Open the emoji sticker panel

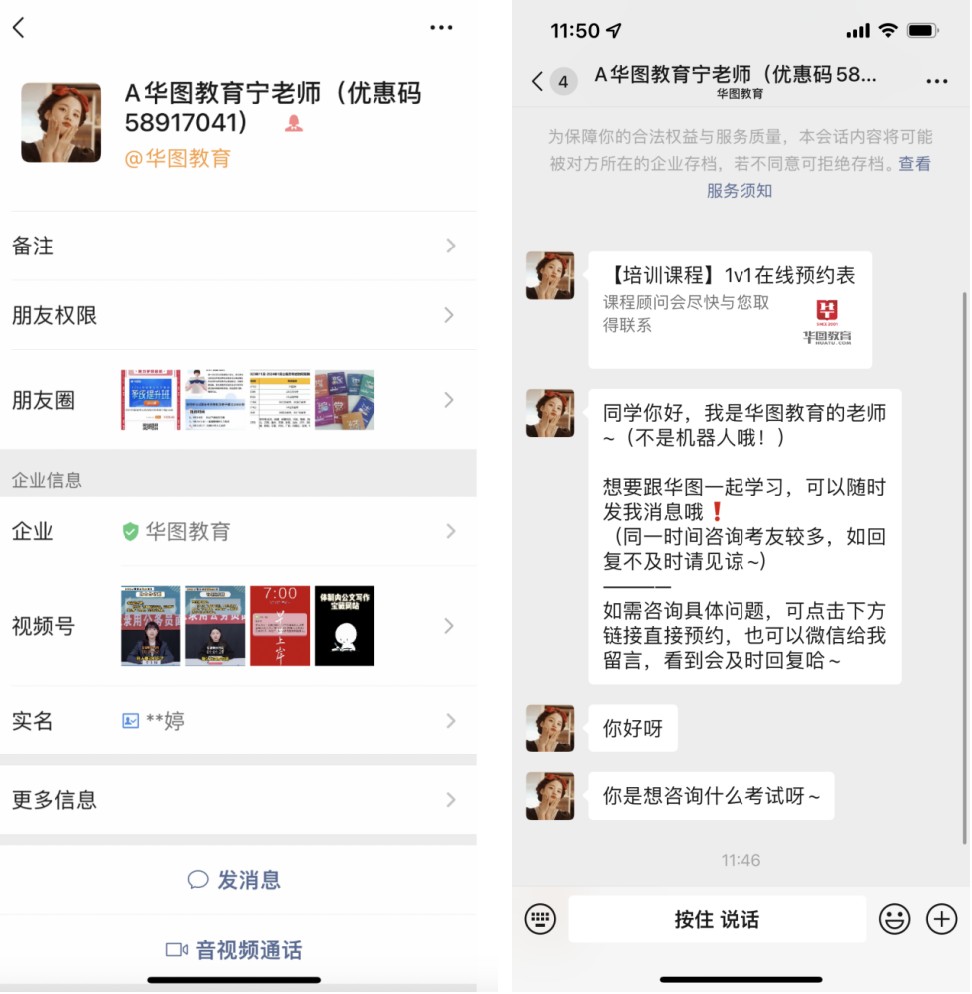click(x=894, y=919)
